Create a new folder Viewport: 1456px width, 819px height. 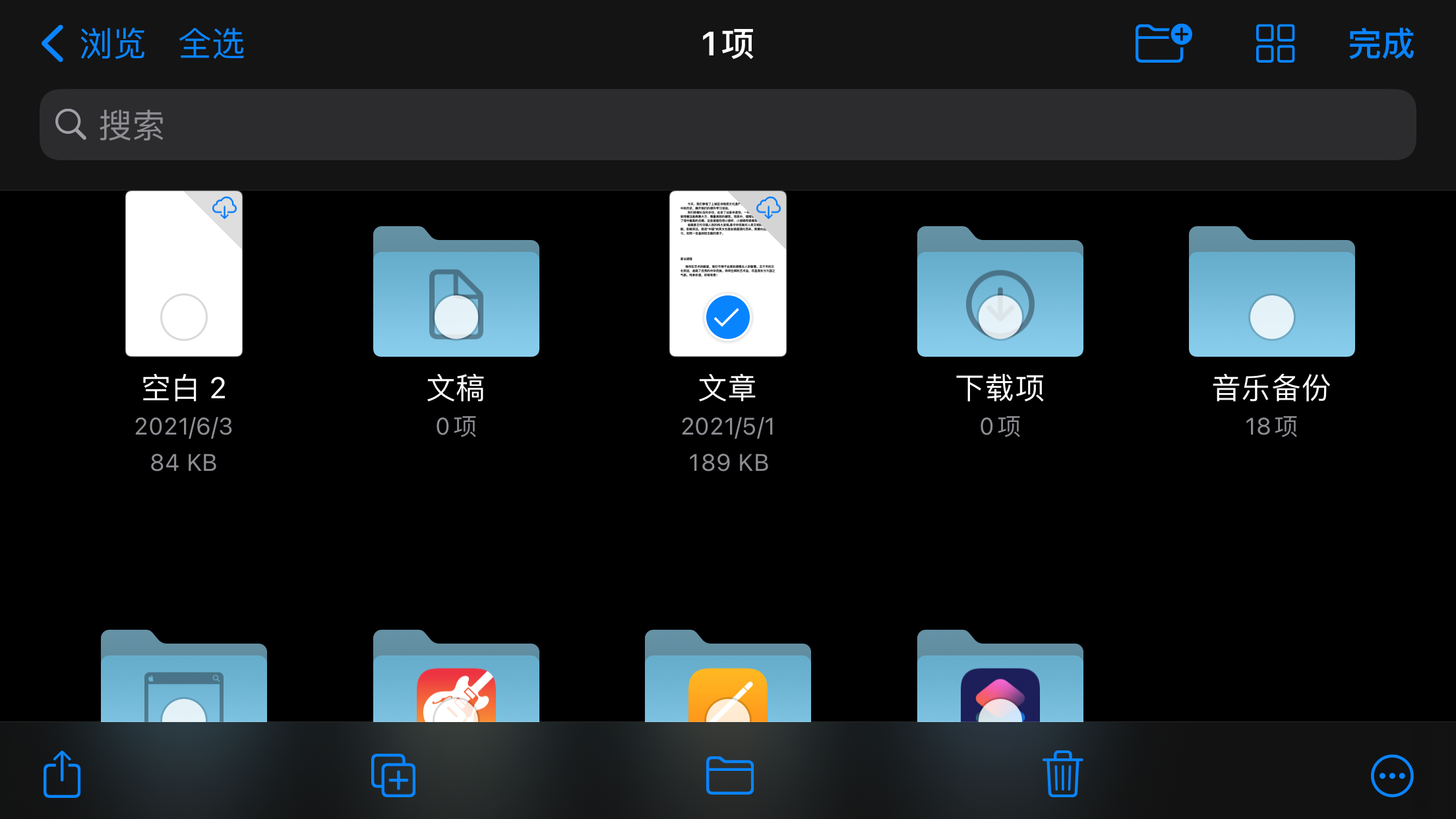(1162, 44)
